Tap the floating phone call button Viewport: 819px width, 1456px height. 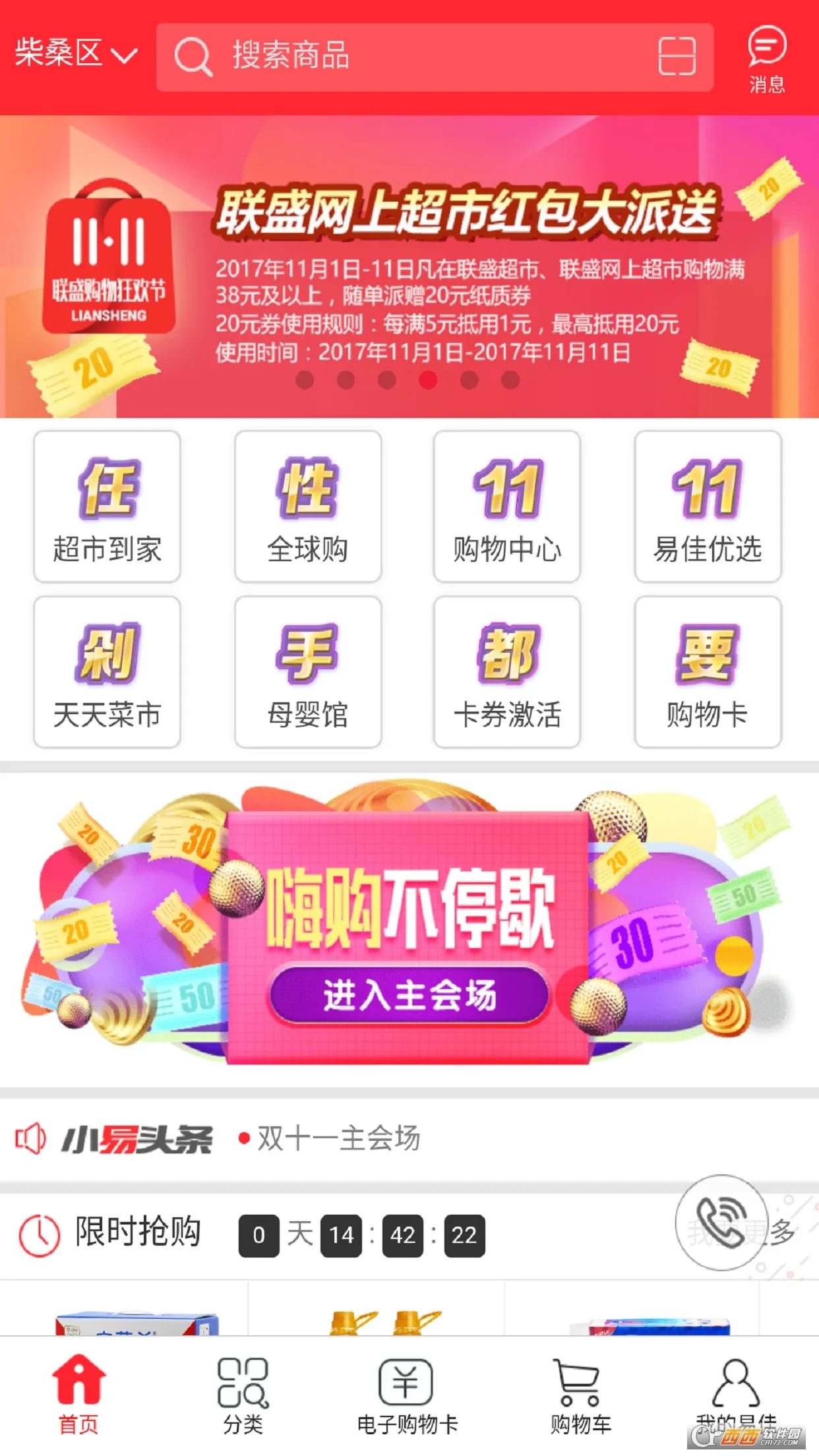(x=721, y=1222)
